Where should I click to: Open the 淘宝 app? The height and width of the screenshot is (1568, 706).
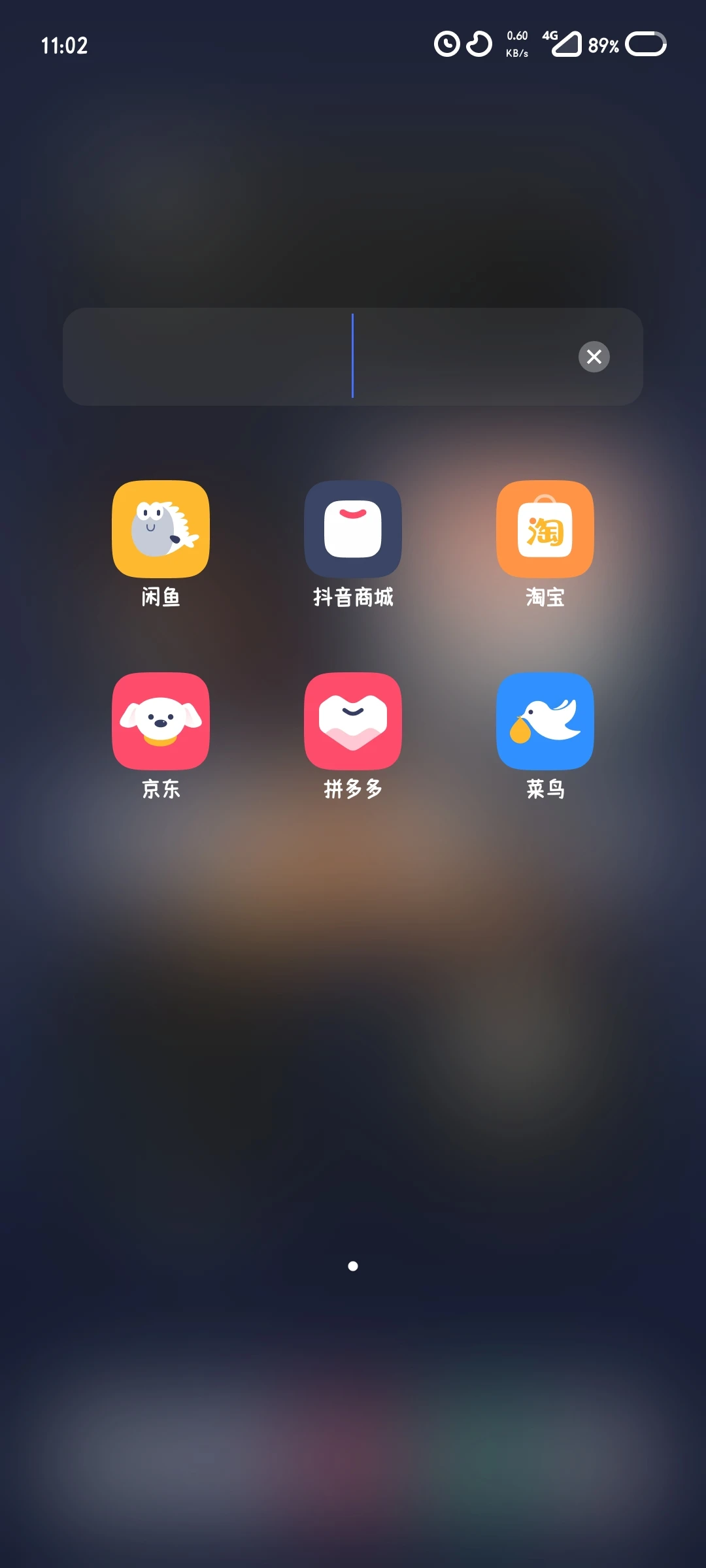click(545, 529)
